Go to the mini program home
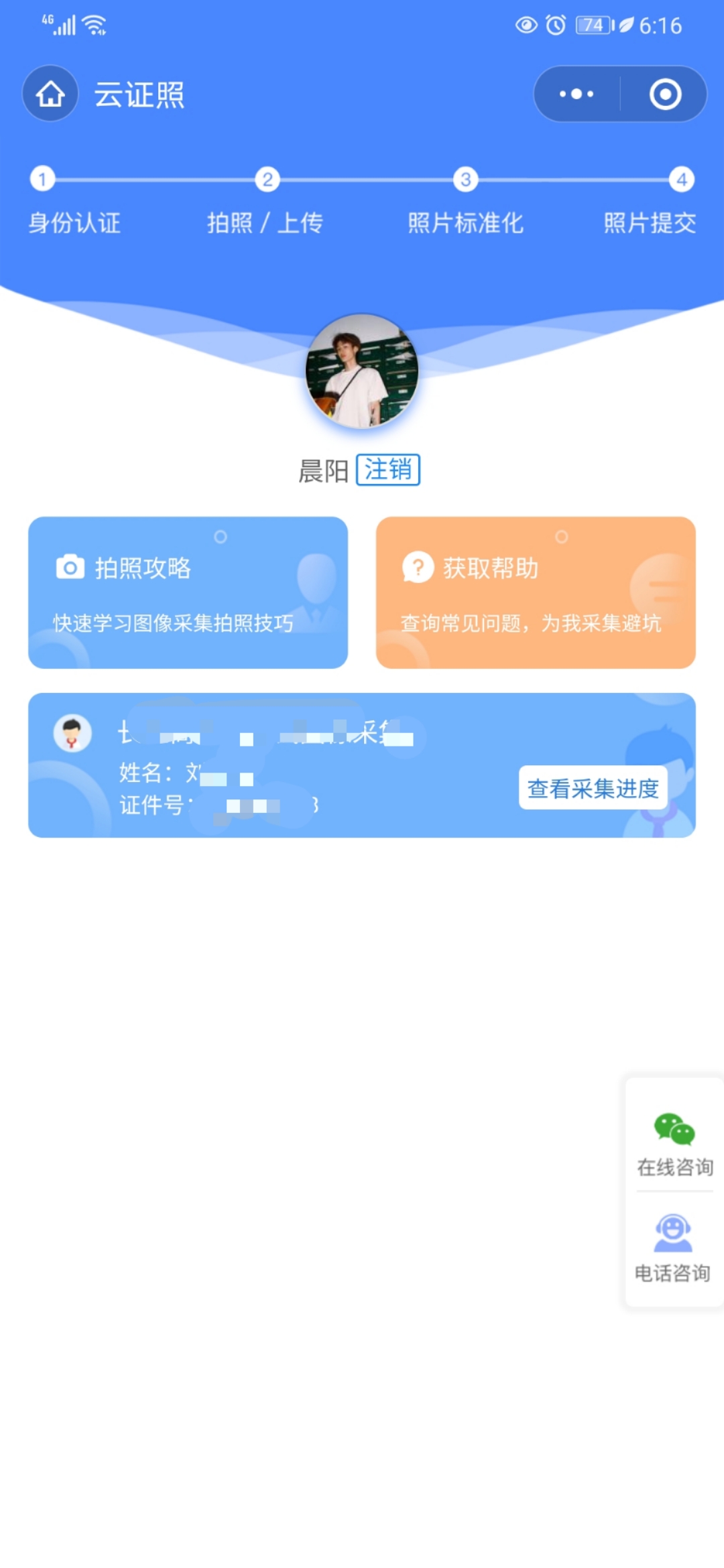The height and width of the screenshot is (1568, 724). pyautogui.click(x=50, y=94)
